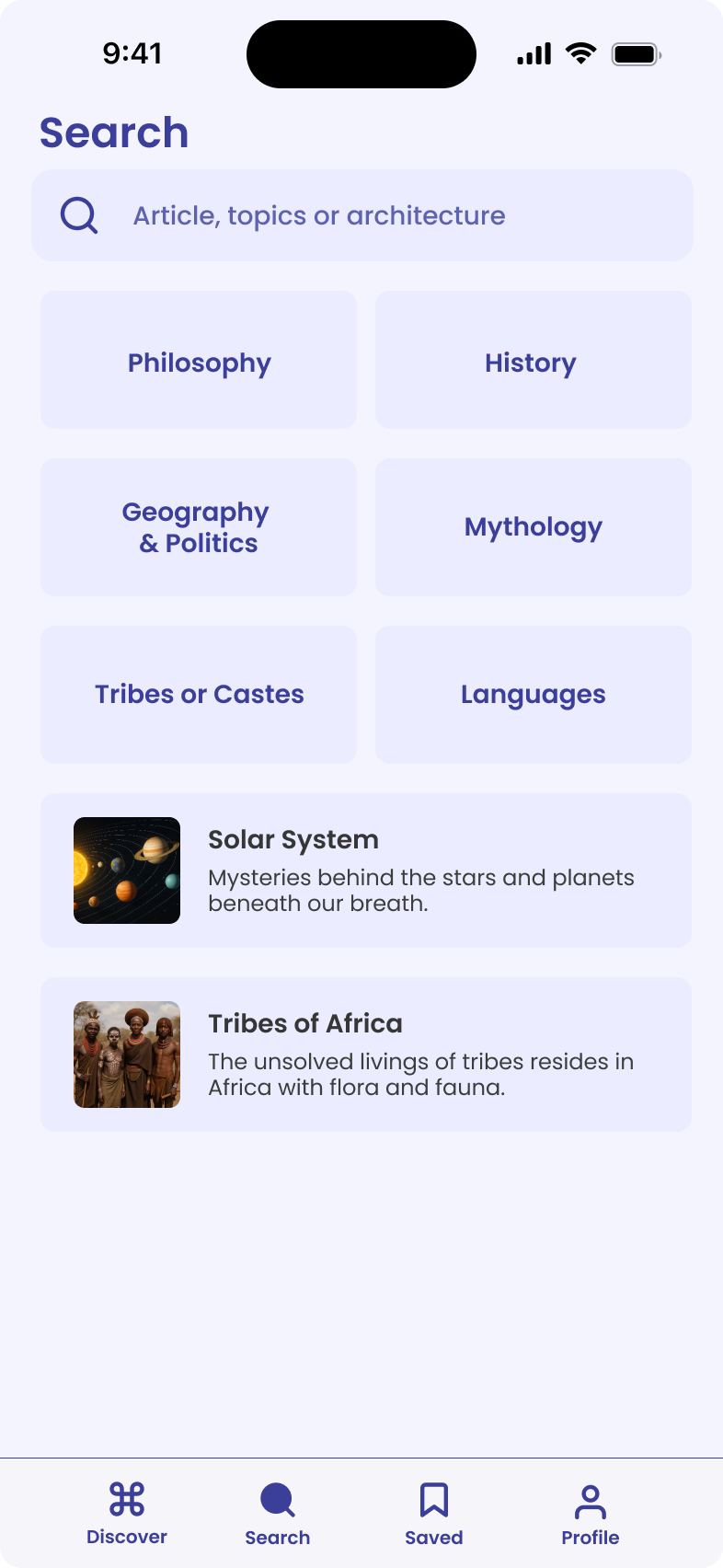
Task: Switch to the Discover tab
Action: click(127, 1514)
